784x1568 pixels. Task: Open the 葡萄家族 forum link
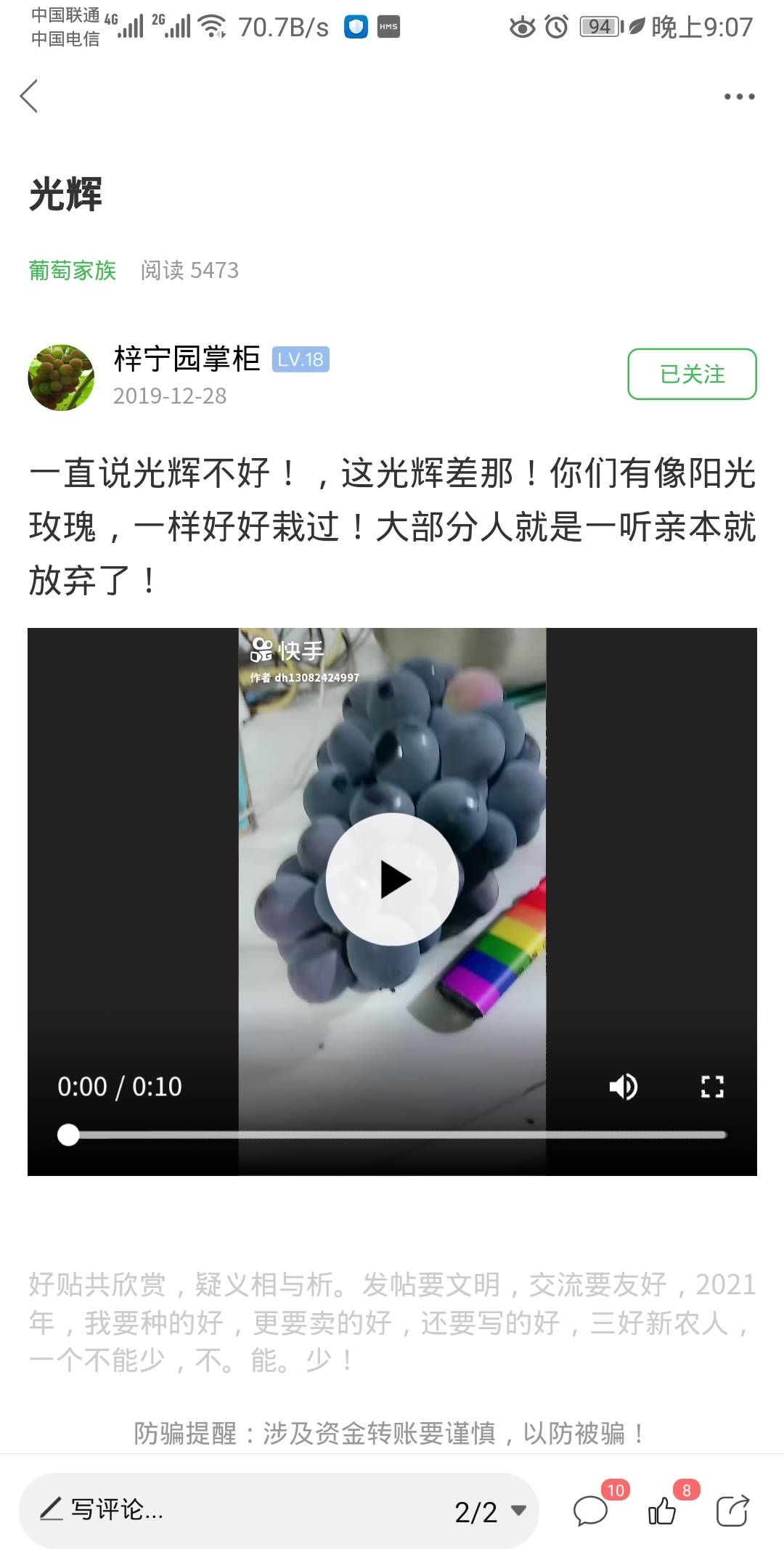(72, 270)
